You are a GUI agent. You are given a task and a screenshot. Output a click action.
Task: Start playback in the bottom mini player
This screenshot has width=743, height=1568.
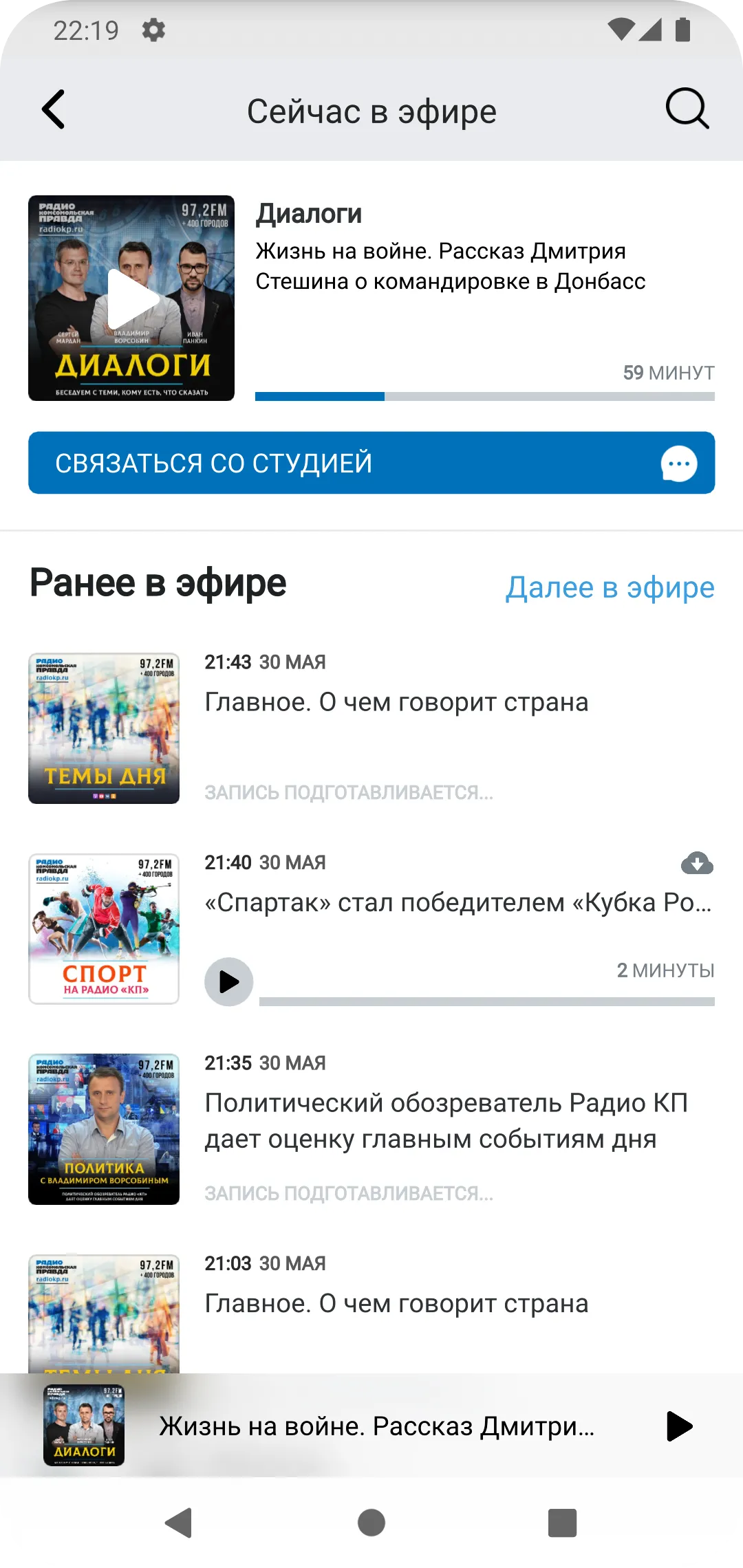pos(679,1426)
